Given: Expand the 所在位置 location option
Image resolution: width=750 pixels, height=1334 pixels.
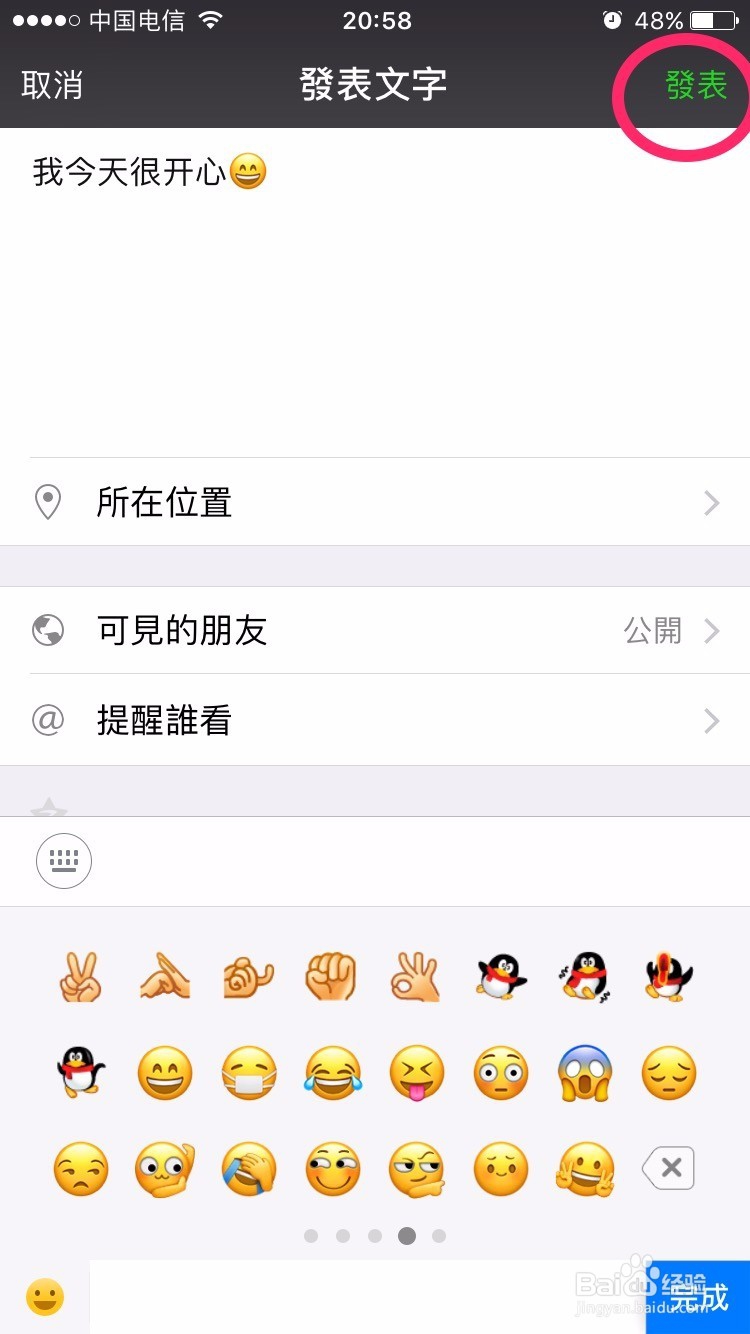Looking at the screenshot, I should [x=375, y=503].
